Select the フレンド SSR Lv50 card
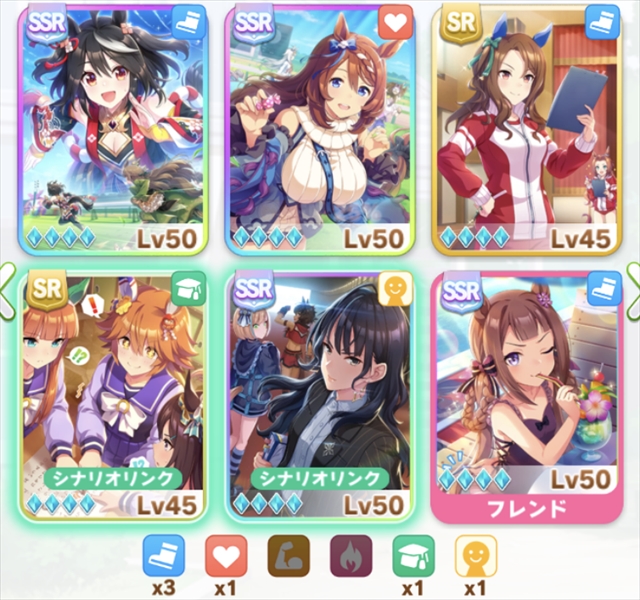 pyautogui.click(x=526, y=395)
